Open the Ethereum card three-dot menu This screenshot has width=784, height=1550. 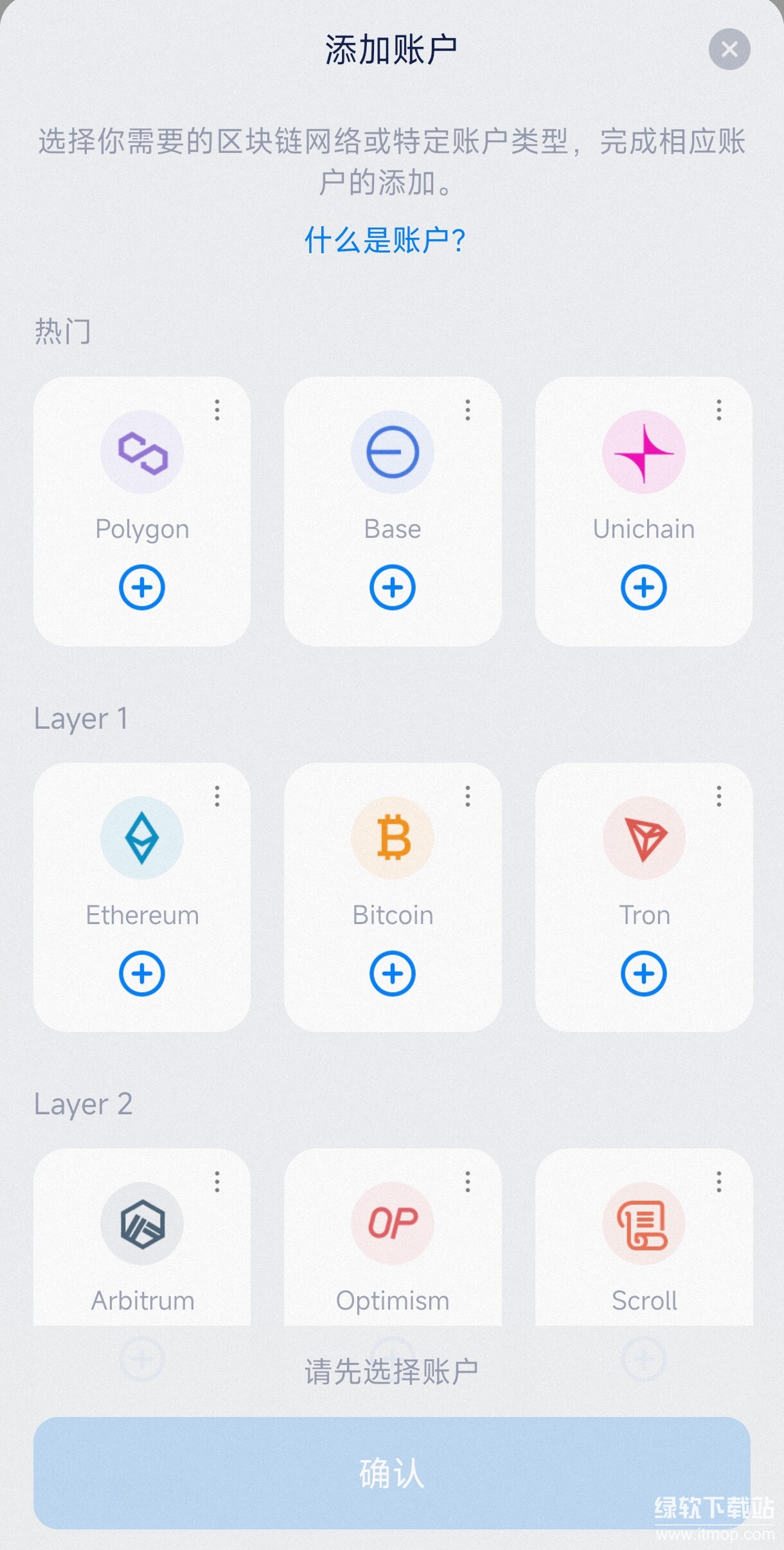click(x=217, y=797)
